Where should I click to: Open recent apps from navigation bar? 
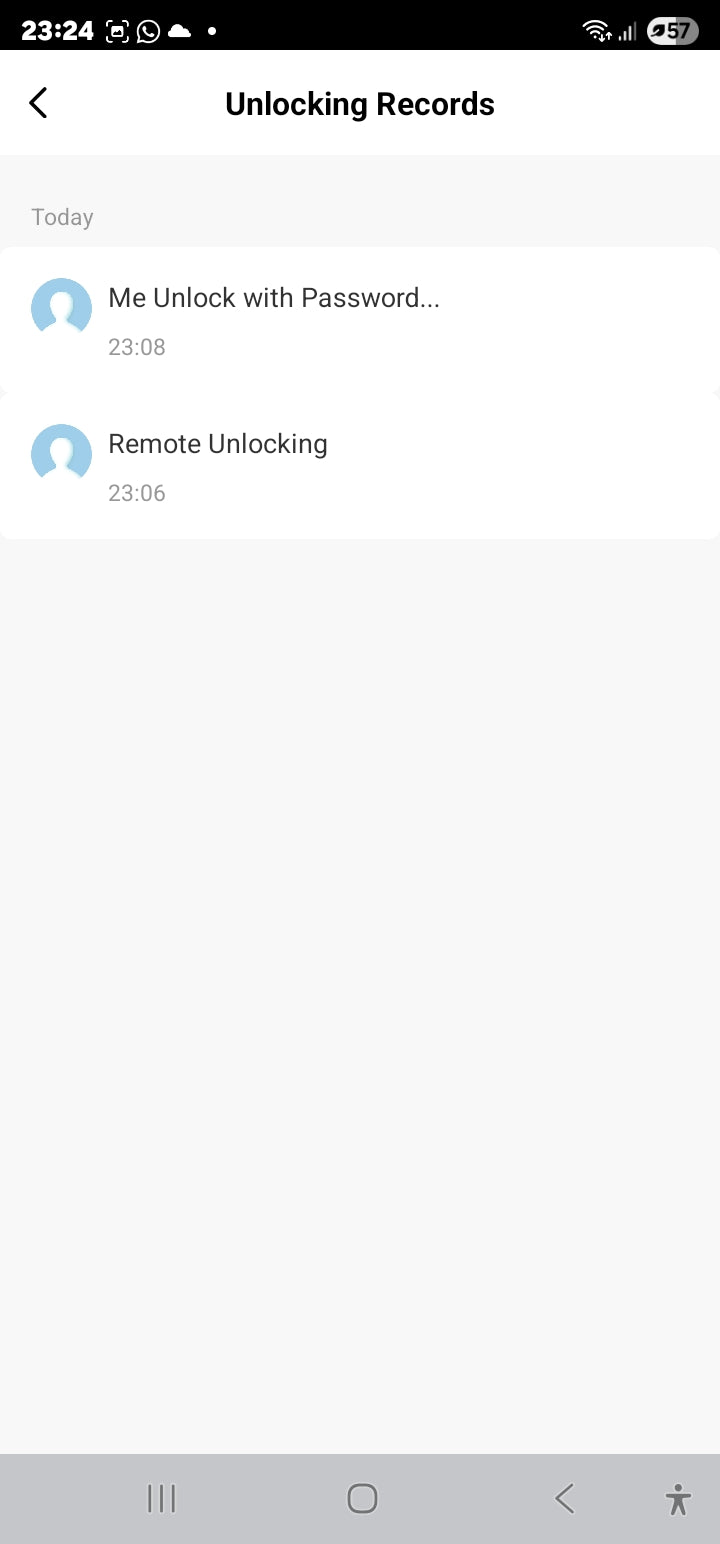pos(161,1498)
